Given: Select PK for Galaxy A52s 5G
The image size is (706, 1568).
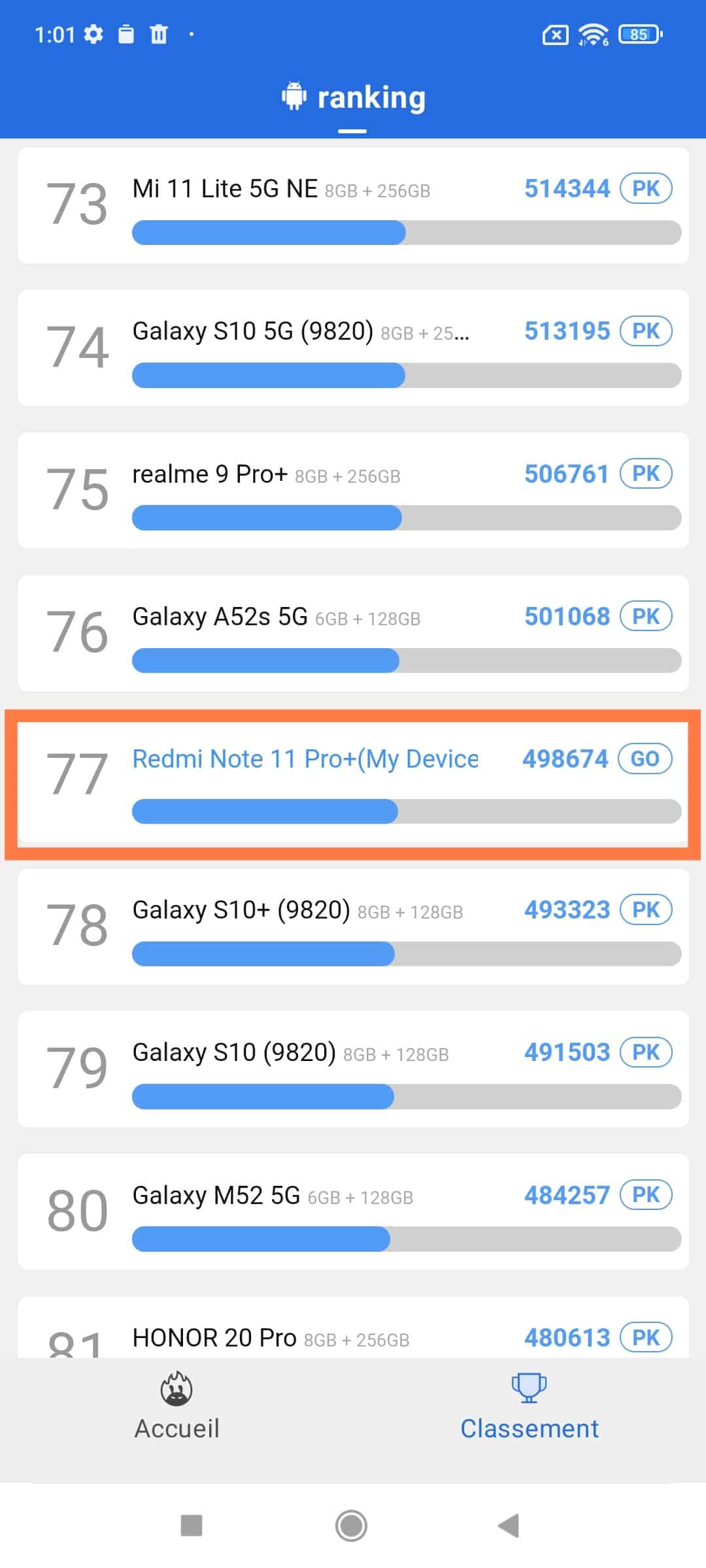Looking at the screenshot, I should pos(646,616).
